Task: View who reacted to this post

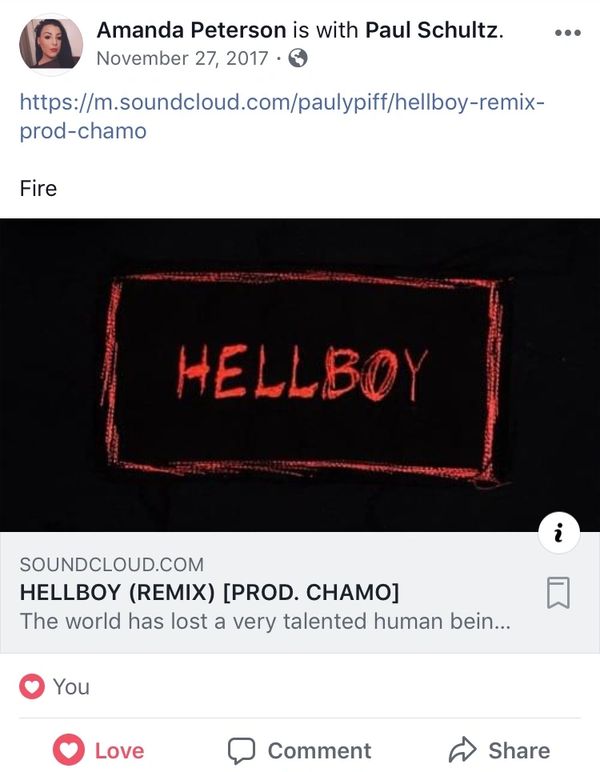Action: (x=56, y=687)
